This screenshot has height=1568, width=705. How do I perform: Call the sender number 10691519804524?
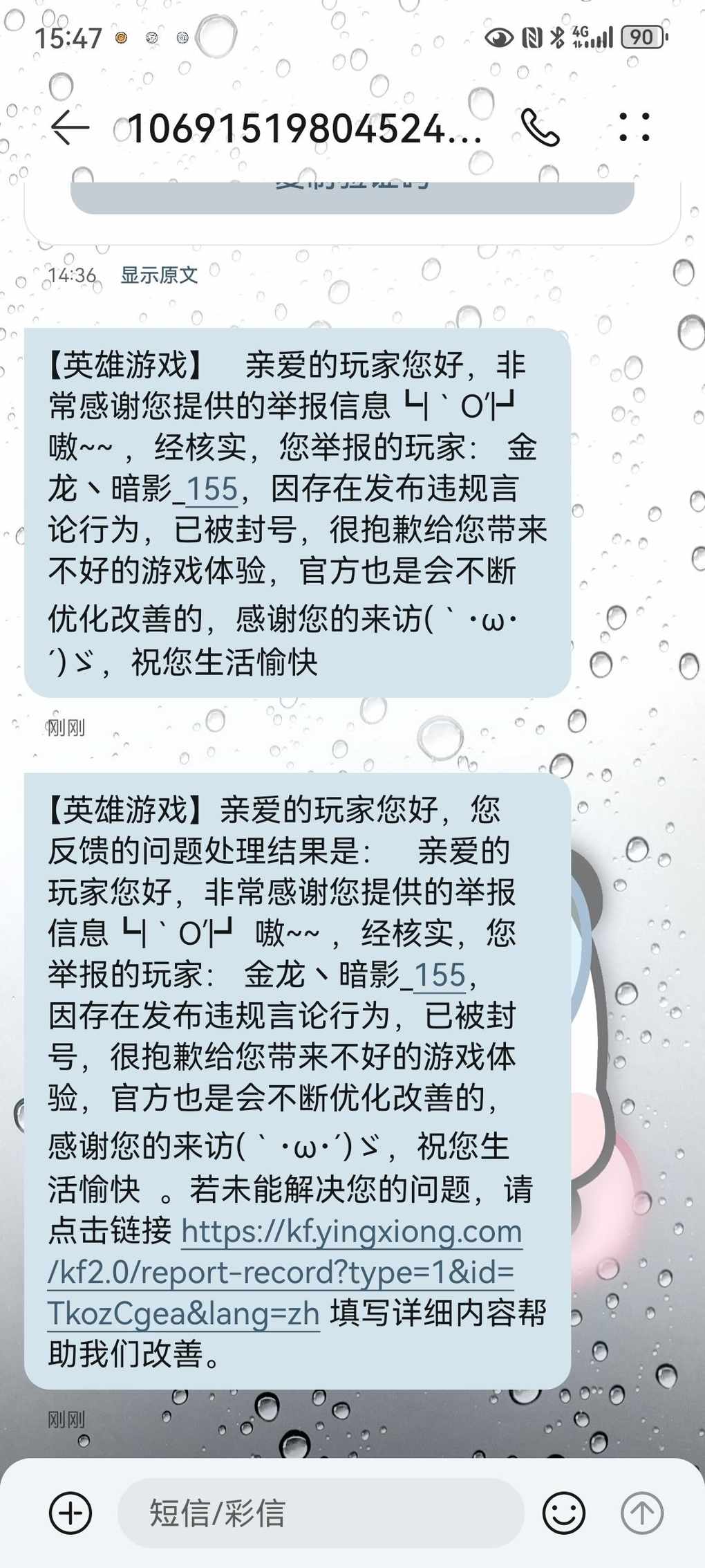point(540,128)
